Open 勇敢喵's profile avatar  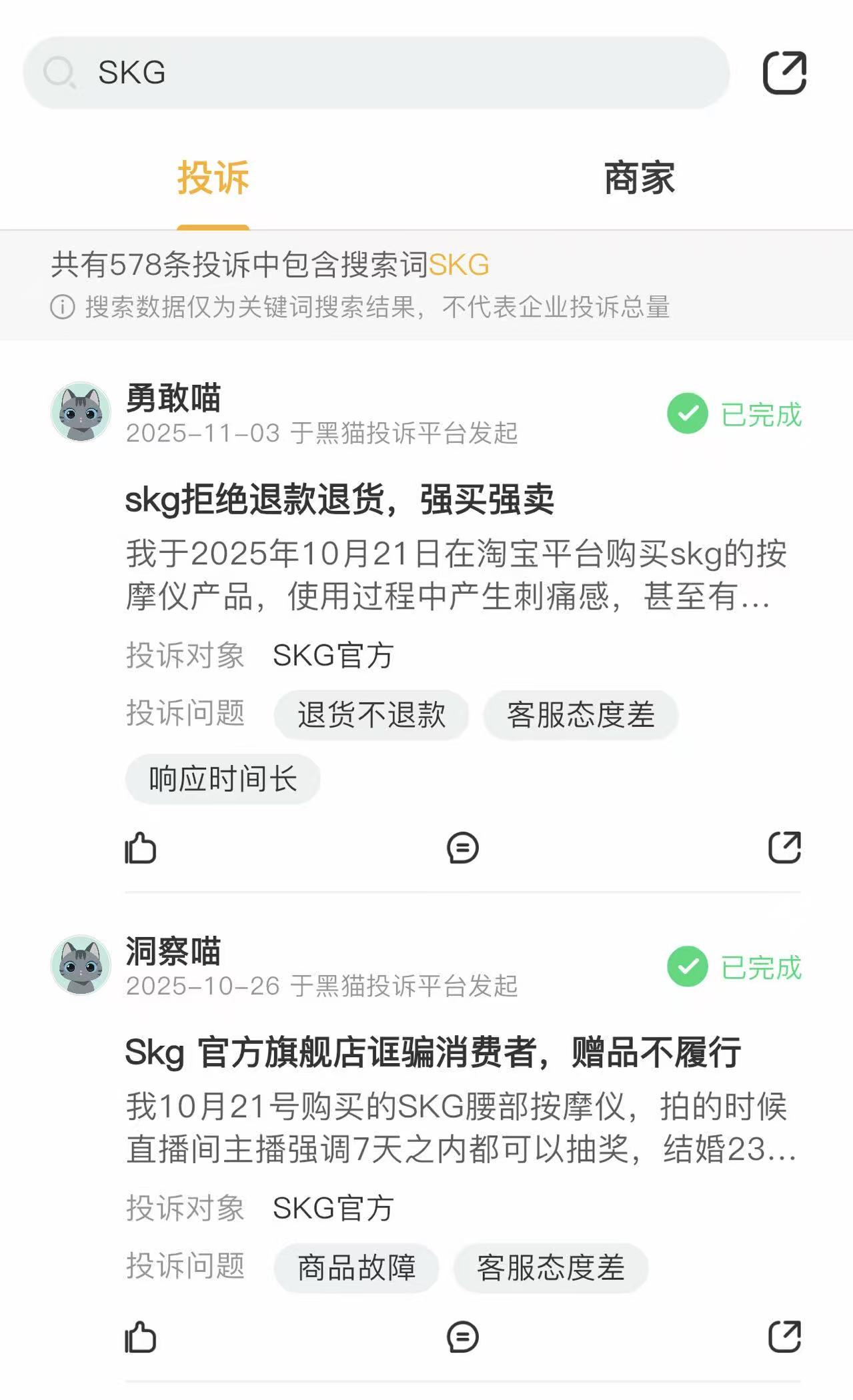tap(81, 412)
